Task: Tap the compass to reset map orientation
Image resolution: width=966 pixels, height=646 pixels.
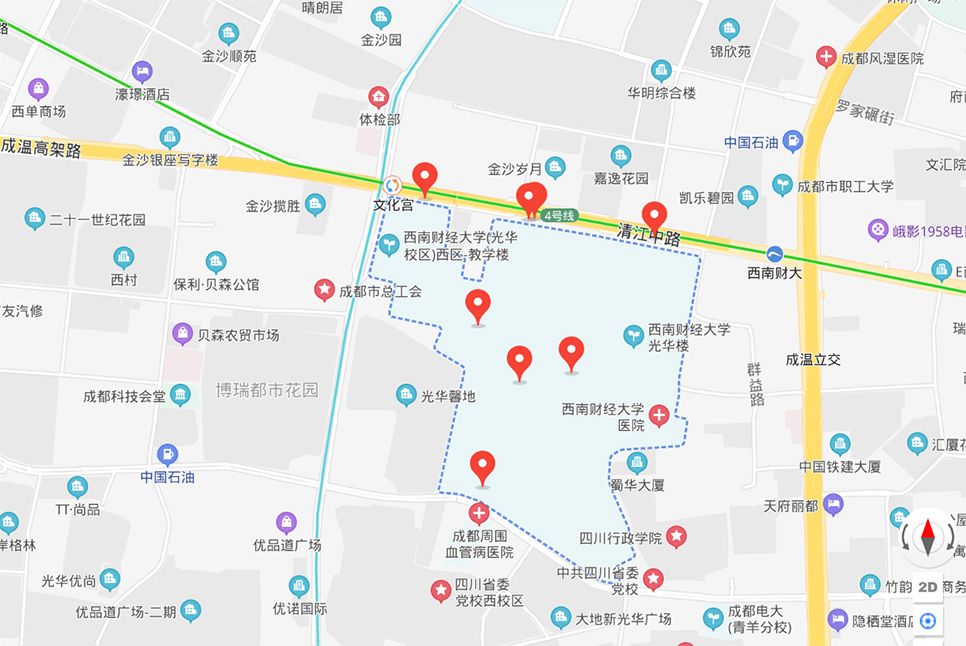Action: (x=927, y=536)
